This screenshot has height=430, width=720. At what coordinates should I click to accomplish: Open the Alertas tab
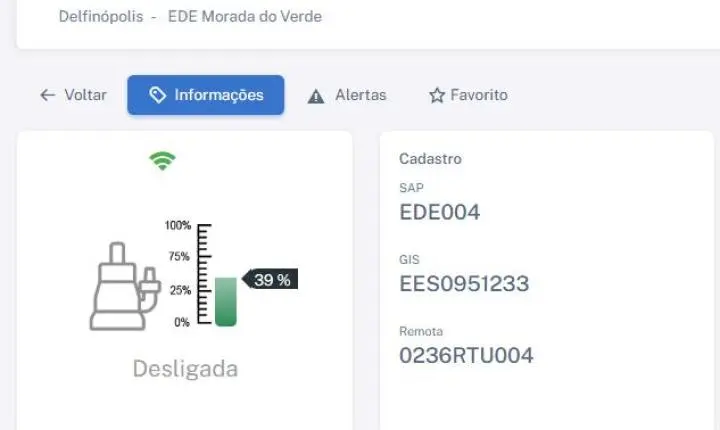point(347,95)
